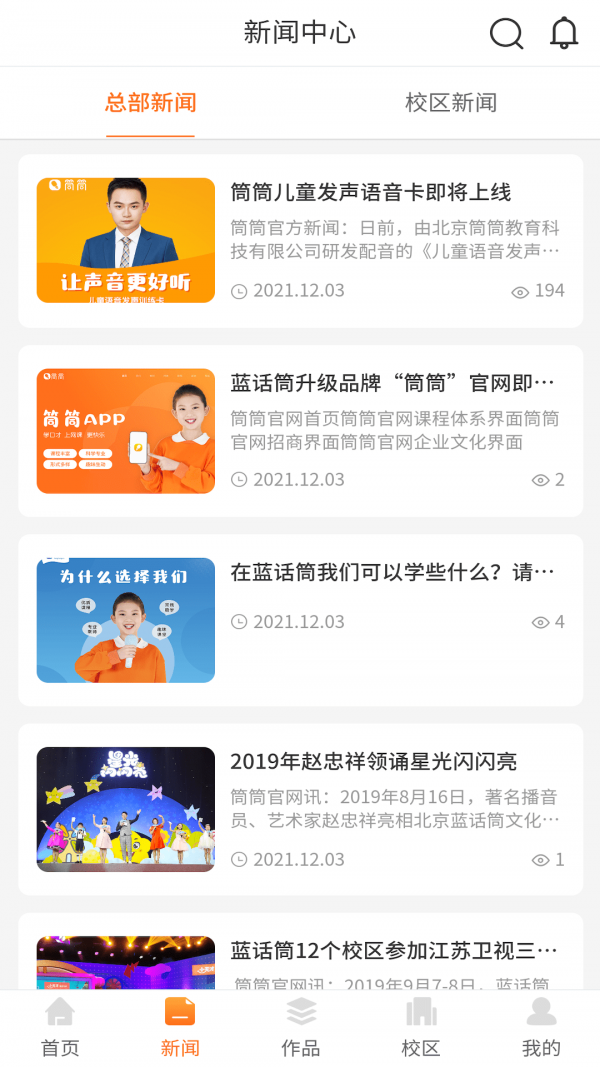
Task: Select the 总部新闻 tab
Action: (151, 103)
